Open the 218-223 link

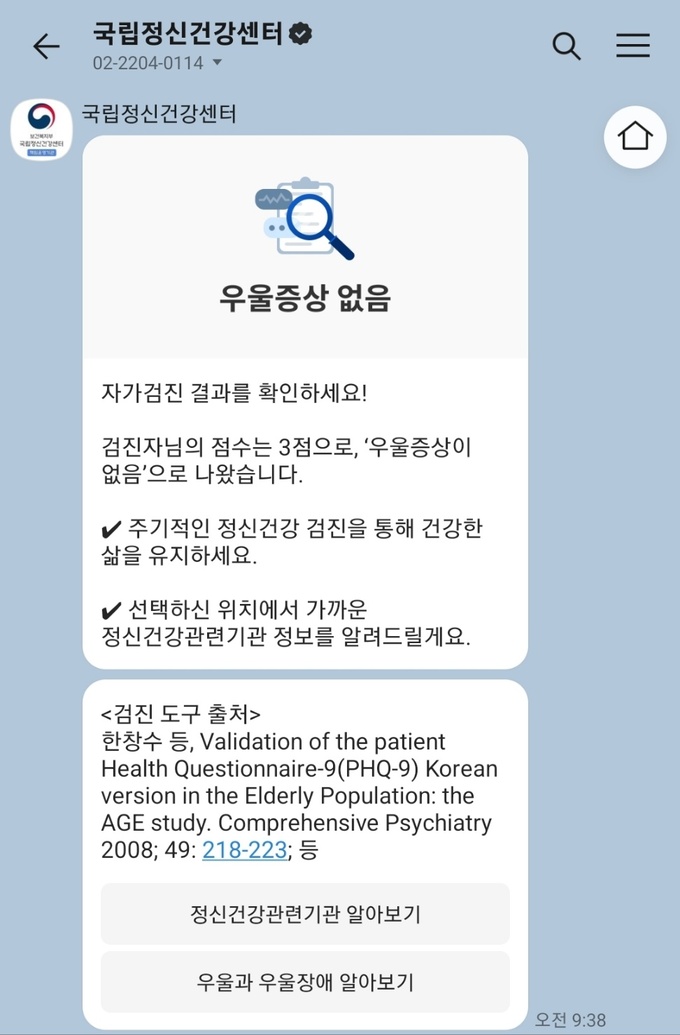(x=245, y=851)
